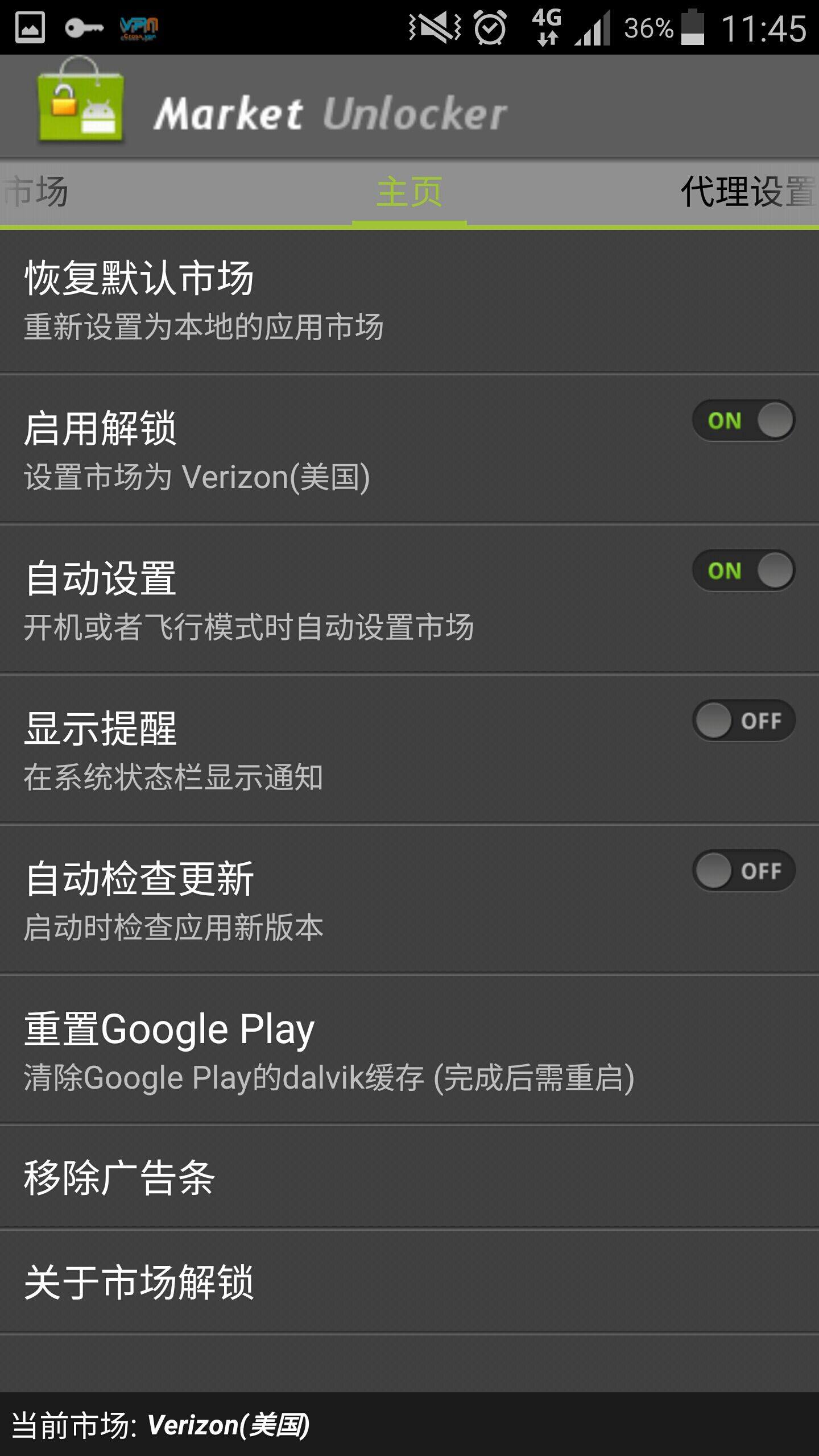Turn on 自动检查更新 switch

[743, 871]
